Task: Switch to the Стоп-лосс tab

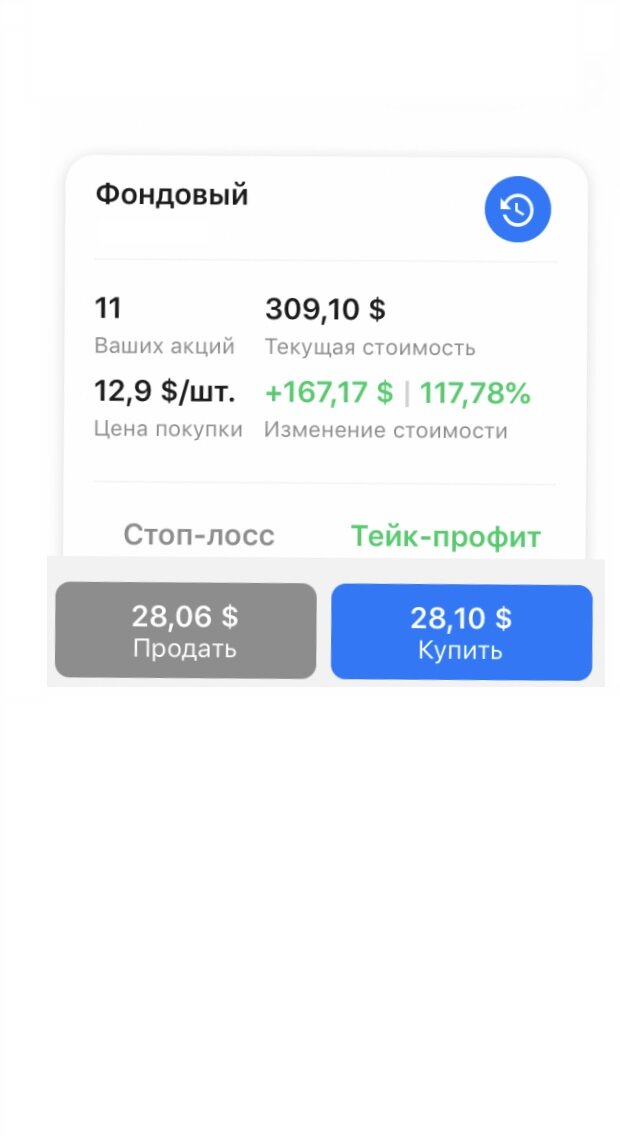Action: pos(199,535)
